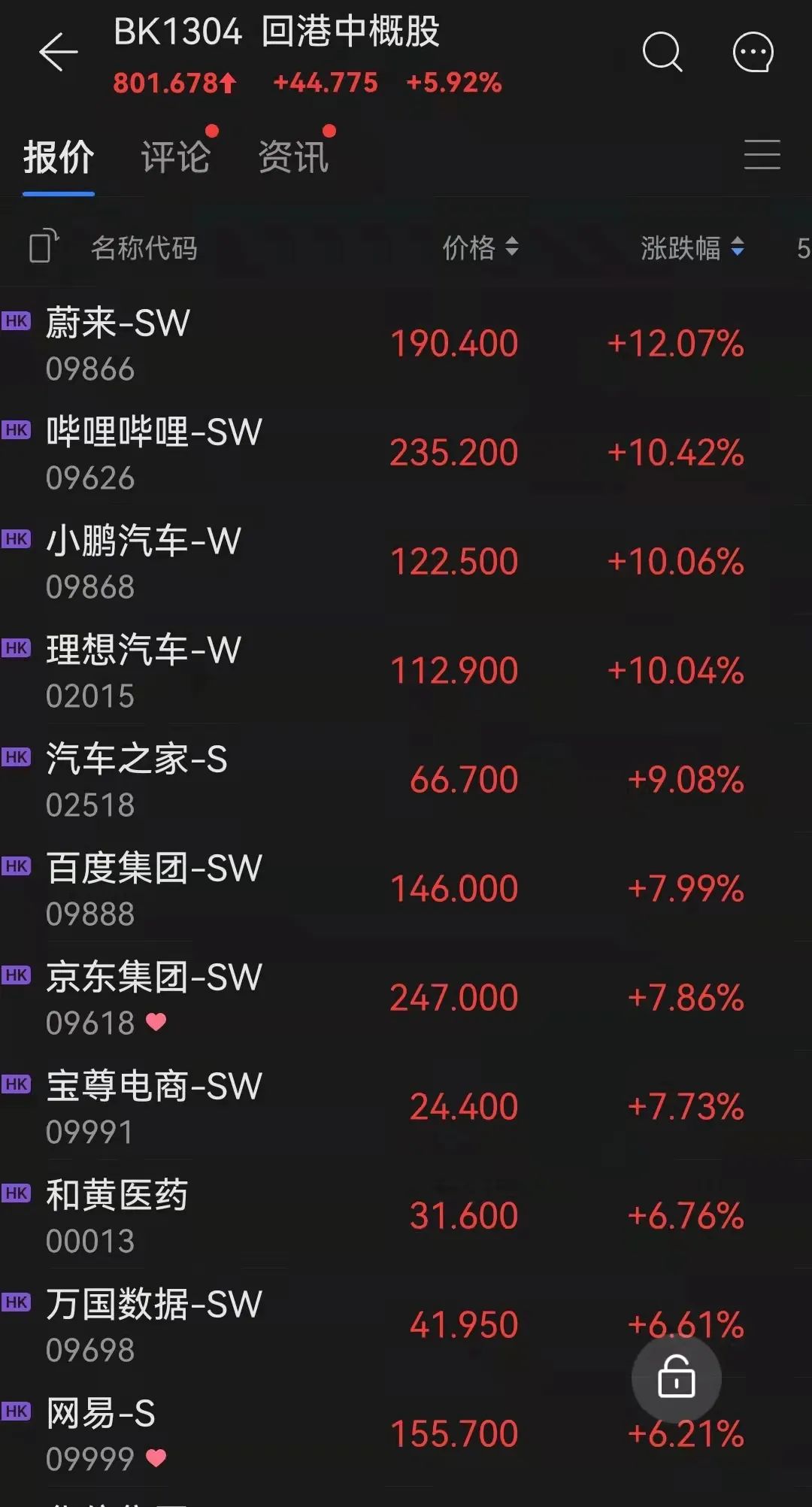The image size is (812, 1507).
Task: Sort stocks by 涨跌幅
Action: coord(692,247)
